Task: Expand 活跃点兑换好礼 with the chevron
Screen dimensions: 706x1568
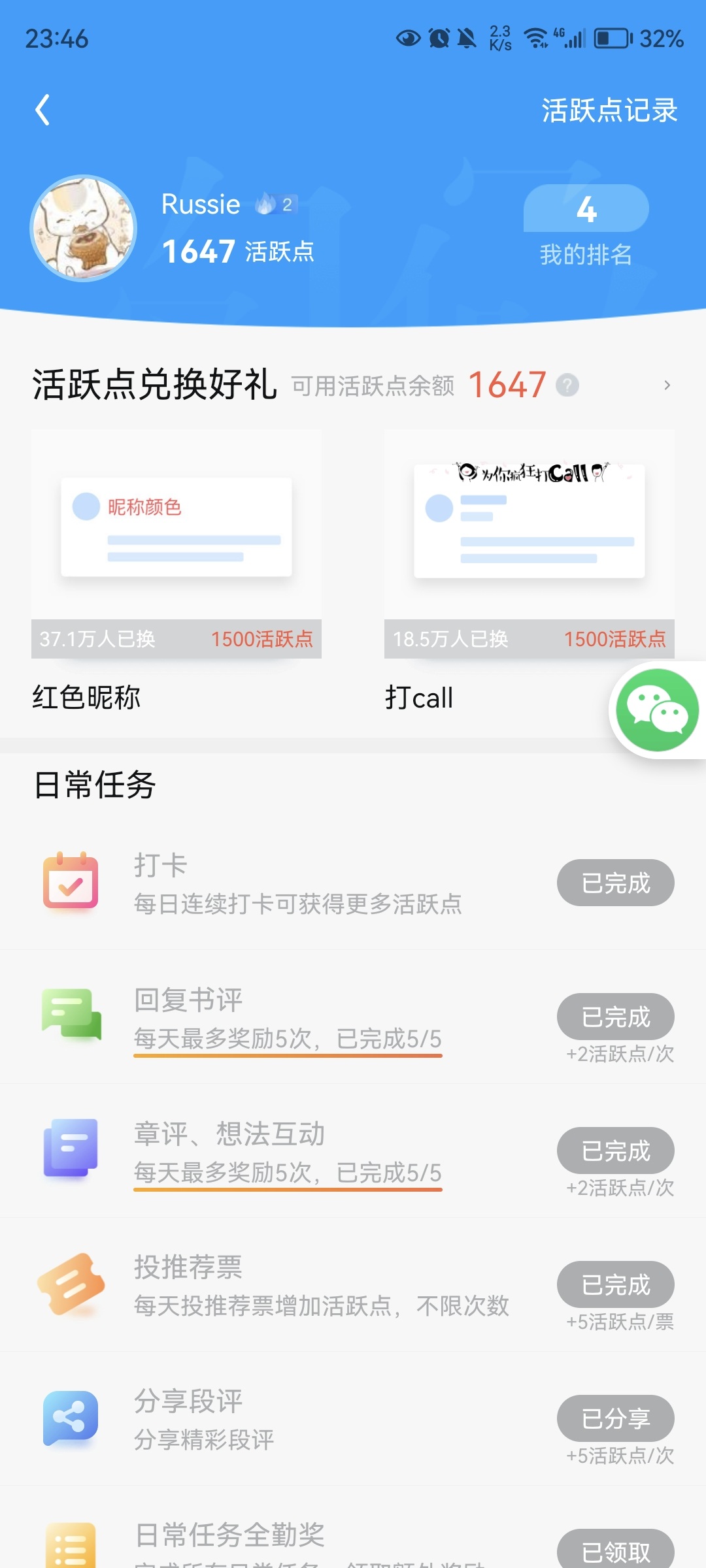Action: pyautogui.click(x=666, y=385)
